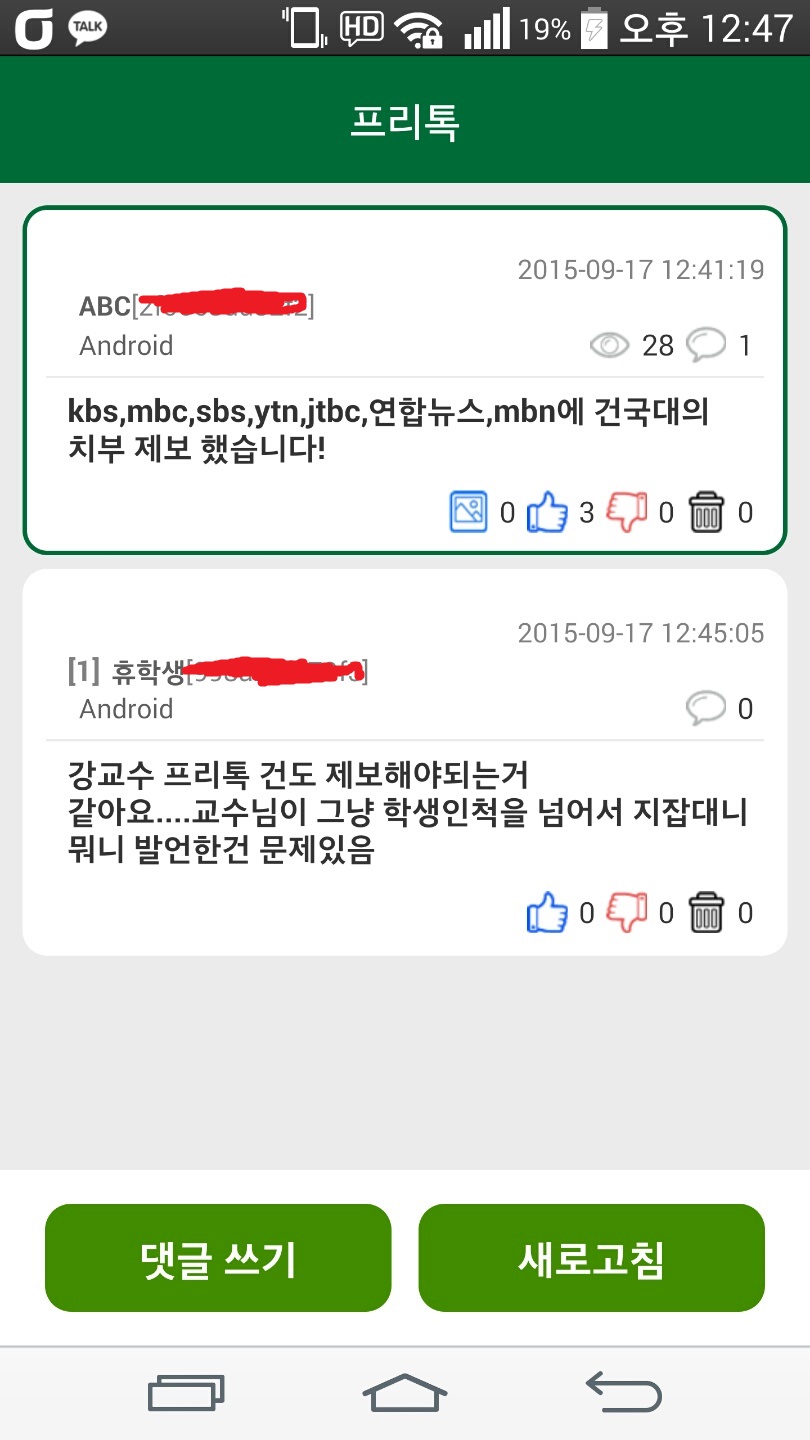Dislike the ABC post with thumbs down
The height and width of the screenshot is (1440, 810).
[627, 513]
